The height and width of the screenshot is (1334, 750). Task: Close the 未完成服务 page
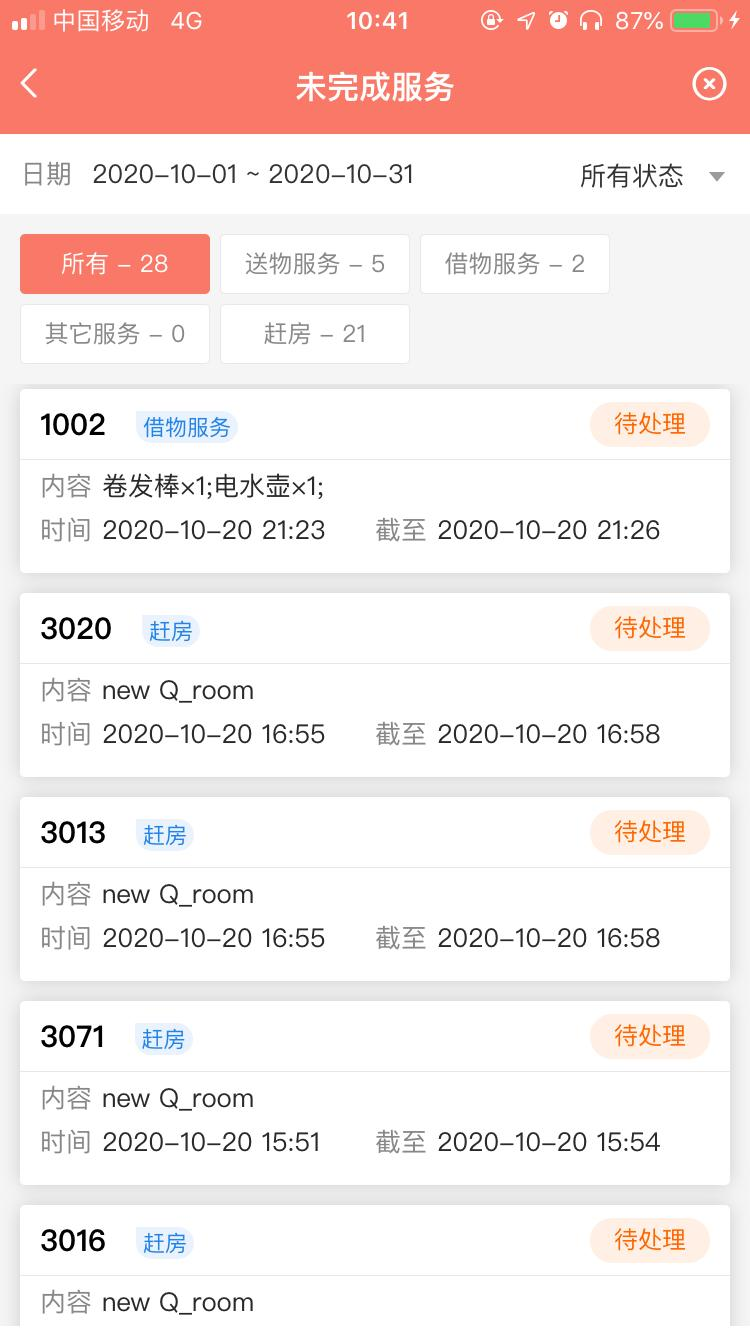click(709, 84)
